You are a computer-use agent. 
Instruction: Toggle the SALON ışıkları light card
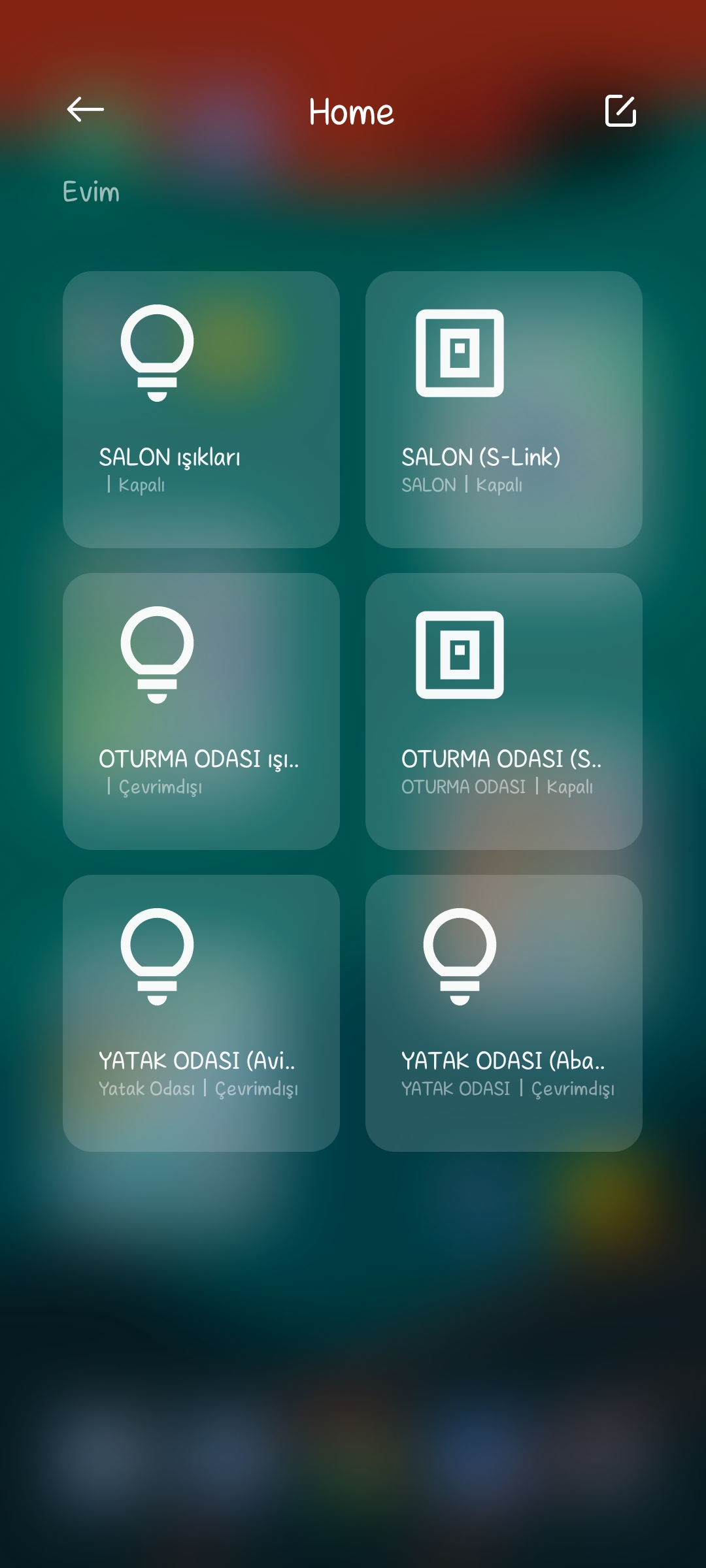tap(201, 410)
